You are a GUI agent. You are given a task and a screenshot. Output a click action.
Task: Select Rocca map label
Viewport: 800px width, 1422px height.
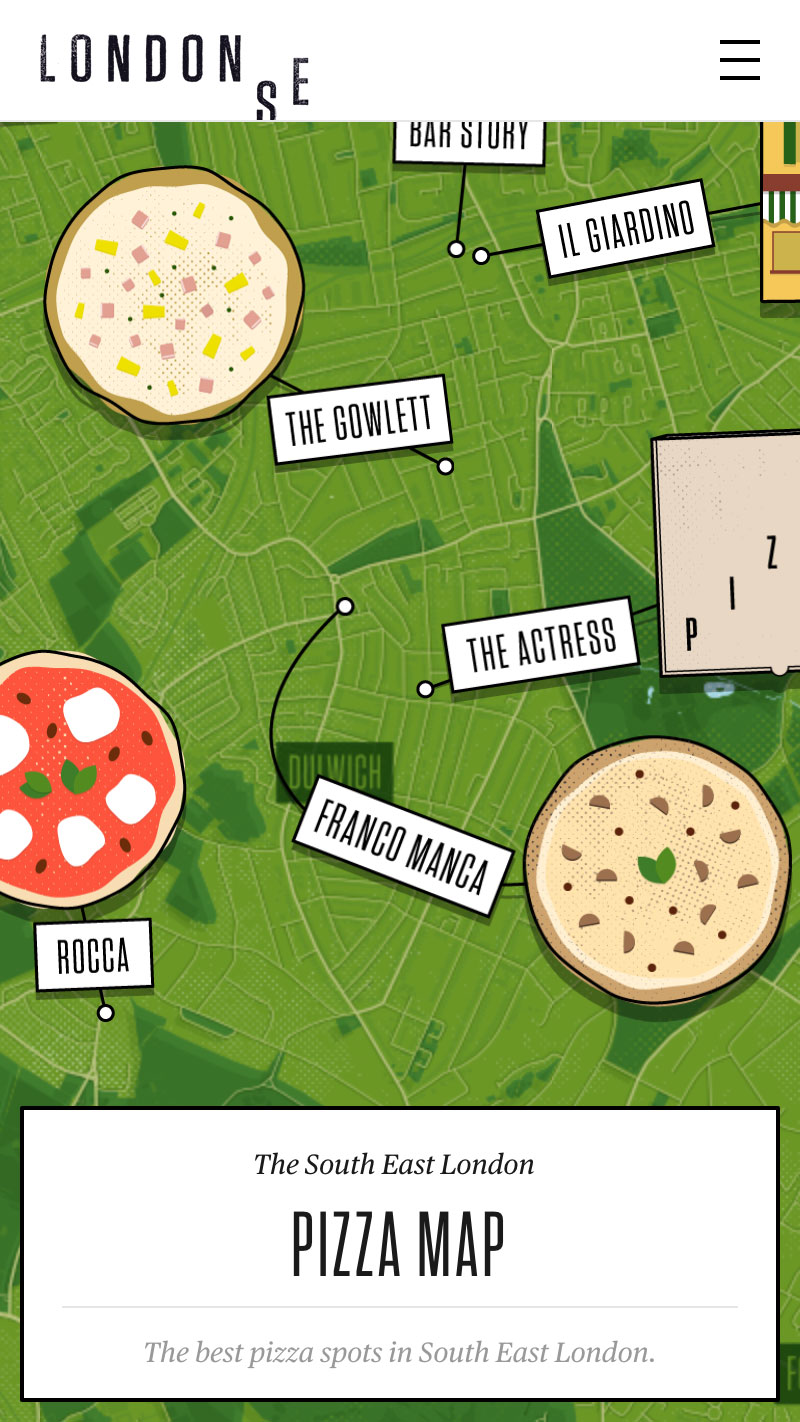[x=93, y=955]
